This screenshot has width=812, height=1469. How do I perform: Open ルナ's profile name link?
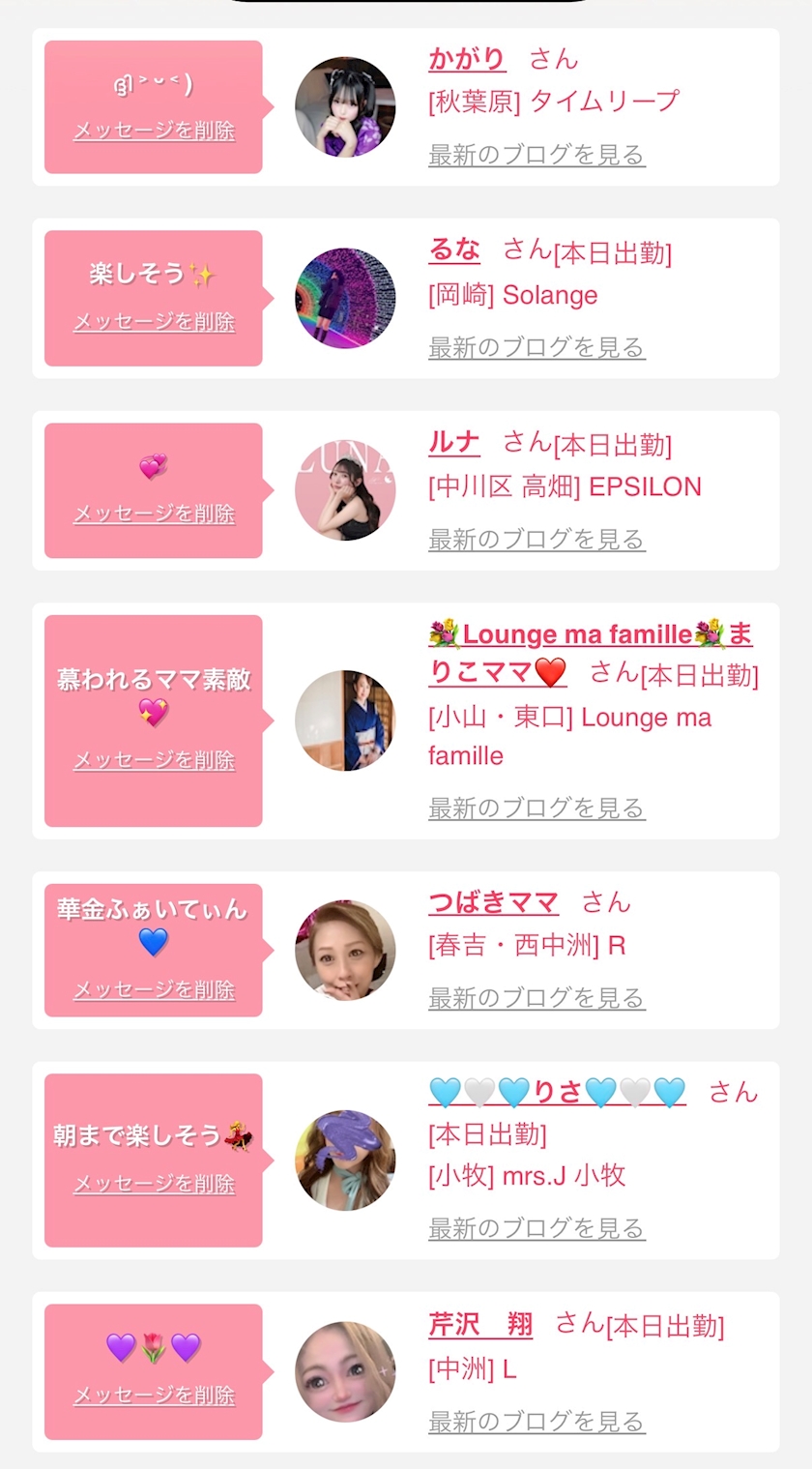tap(454, 443)
